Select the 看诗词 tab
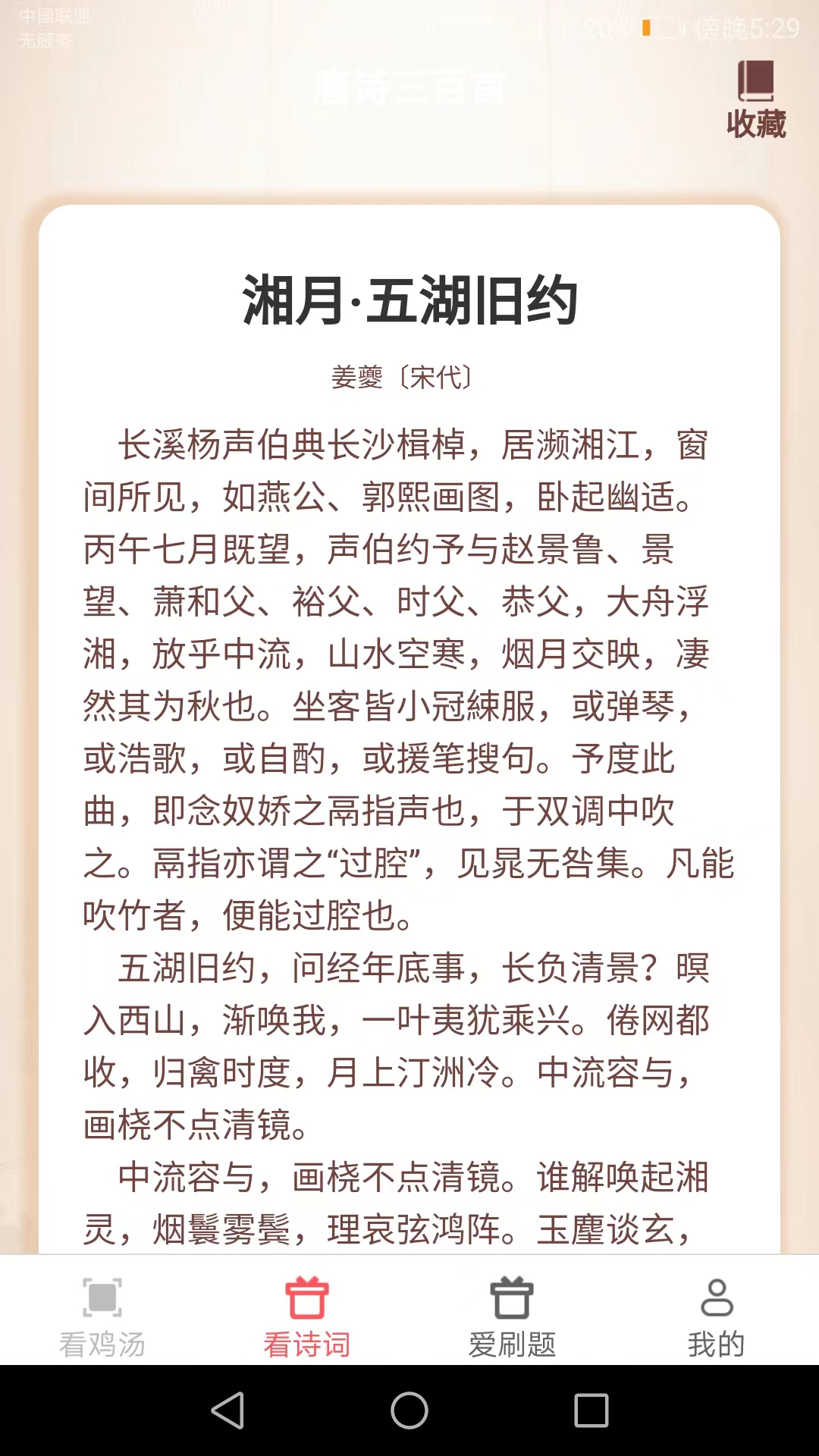Screen dimensions: 819x1456 (x=307, y=1317)
